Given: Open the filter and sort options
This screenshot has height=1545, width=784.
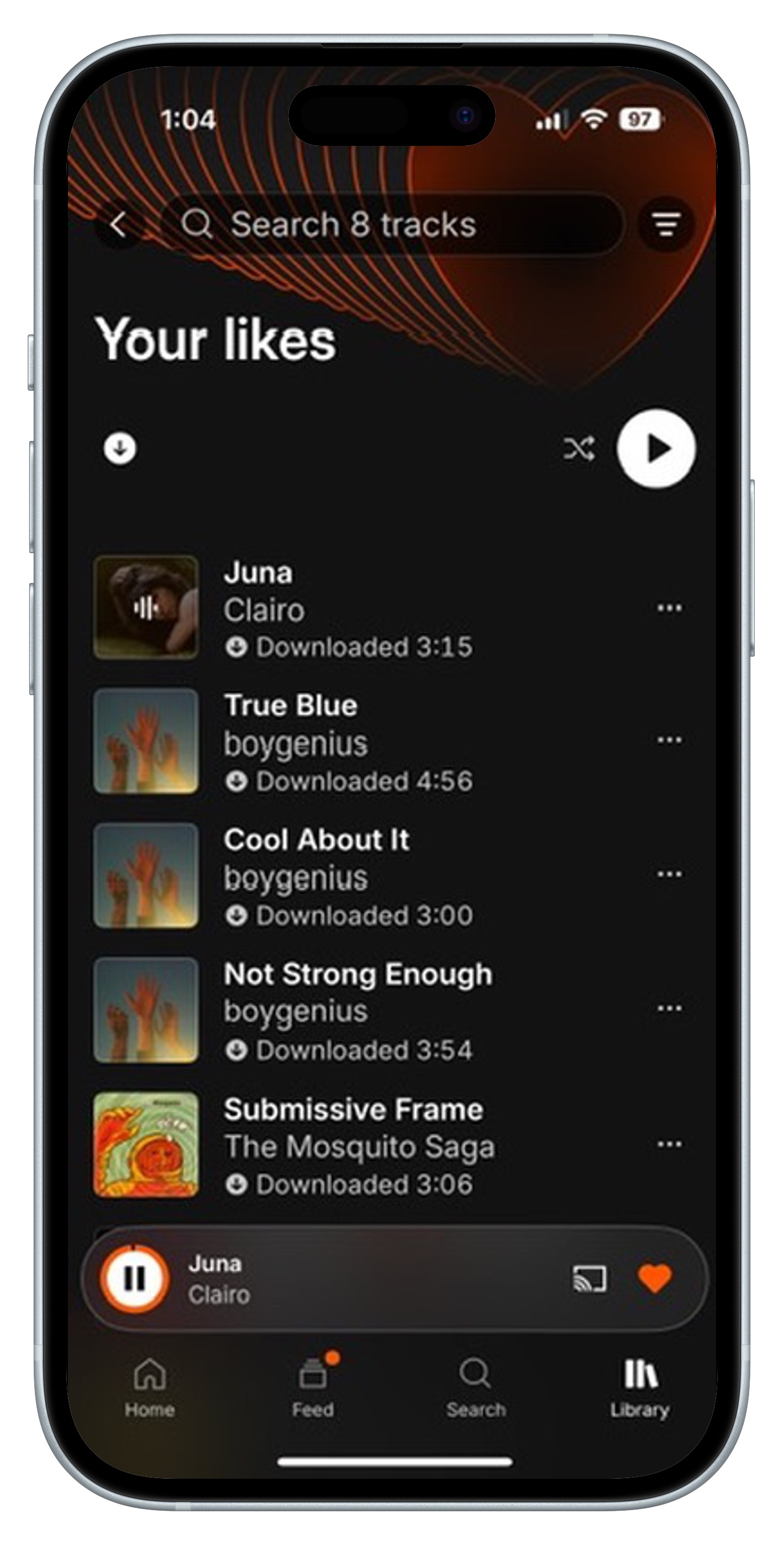Looking at the screenshot, I should pos(666,224).
